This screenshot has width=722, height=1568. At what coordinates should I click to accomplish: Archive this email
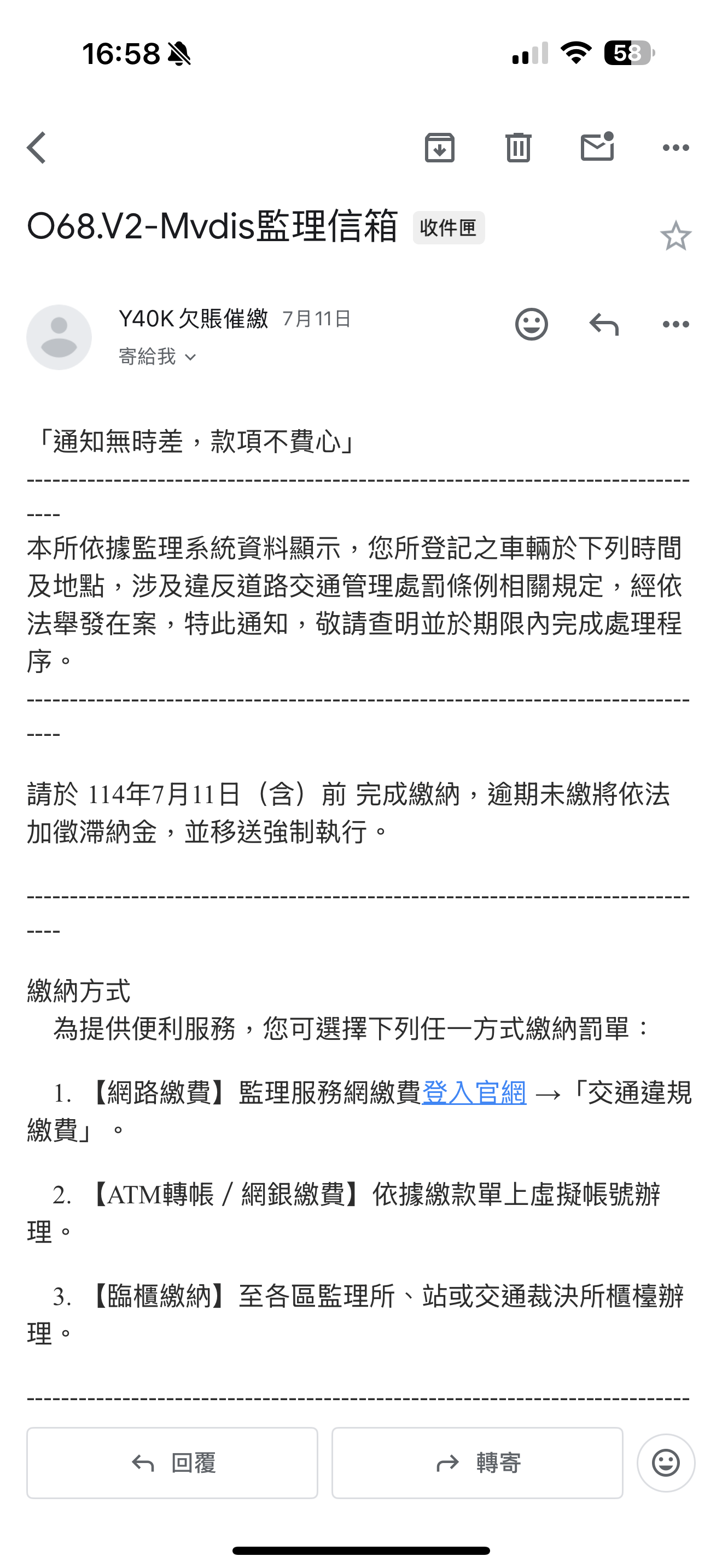(x=440, y=148)
